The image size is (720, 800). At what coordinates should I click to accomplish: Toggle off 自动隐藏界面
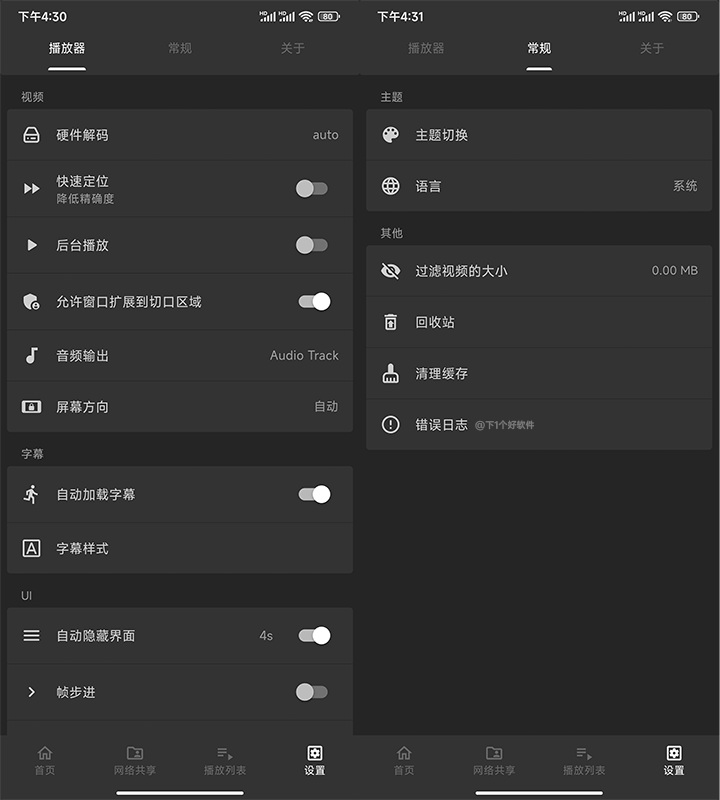click(313, 635)
